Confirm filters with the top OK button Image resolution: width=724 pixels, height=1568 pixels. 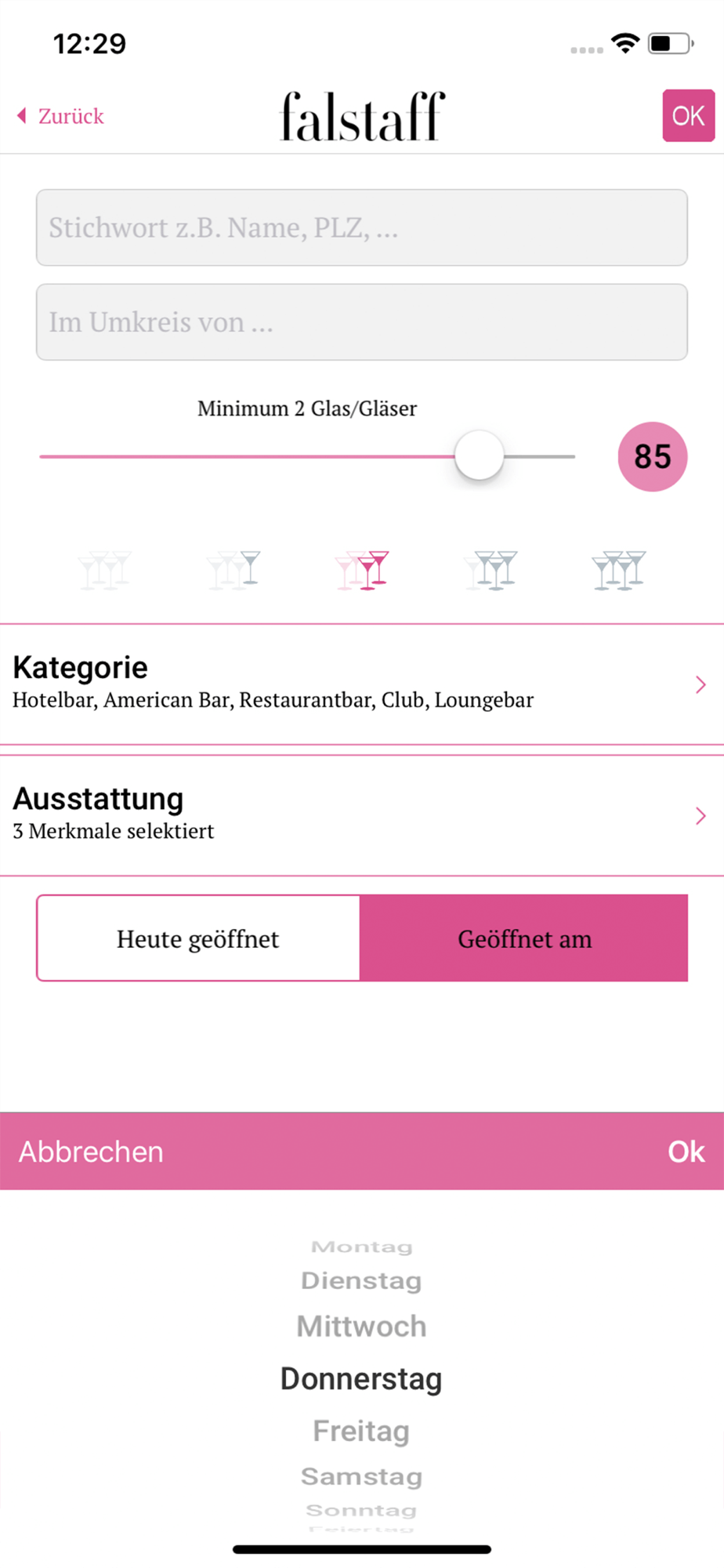tap(688, 115)
